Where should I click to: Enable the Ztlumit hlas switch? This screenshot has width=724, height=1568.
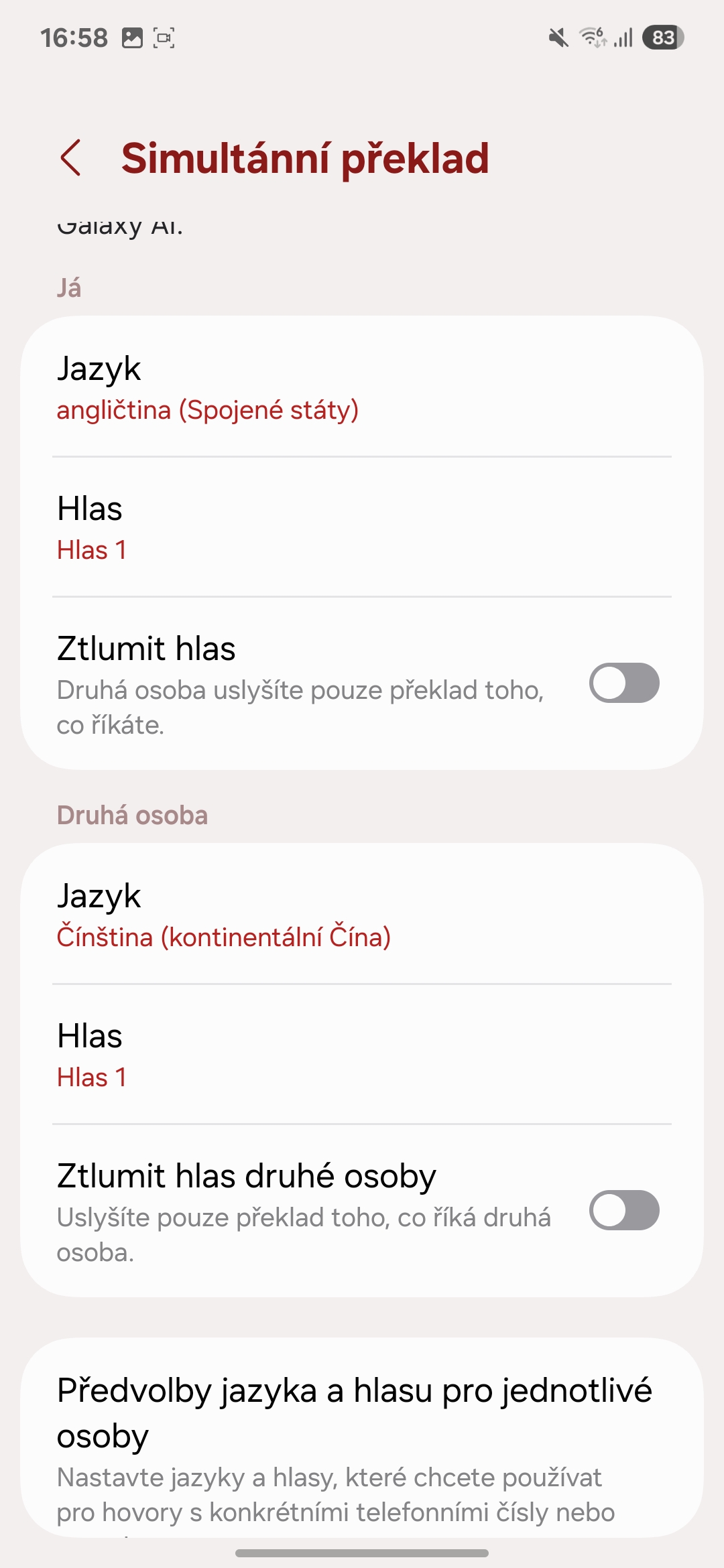623,683
